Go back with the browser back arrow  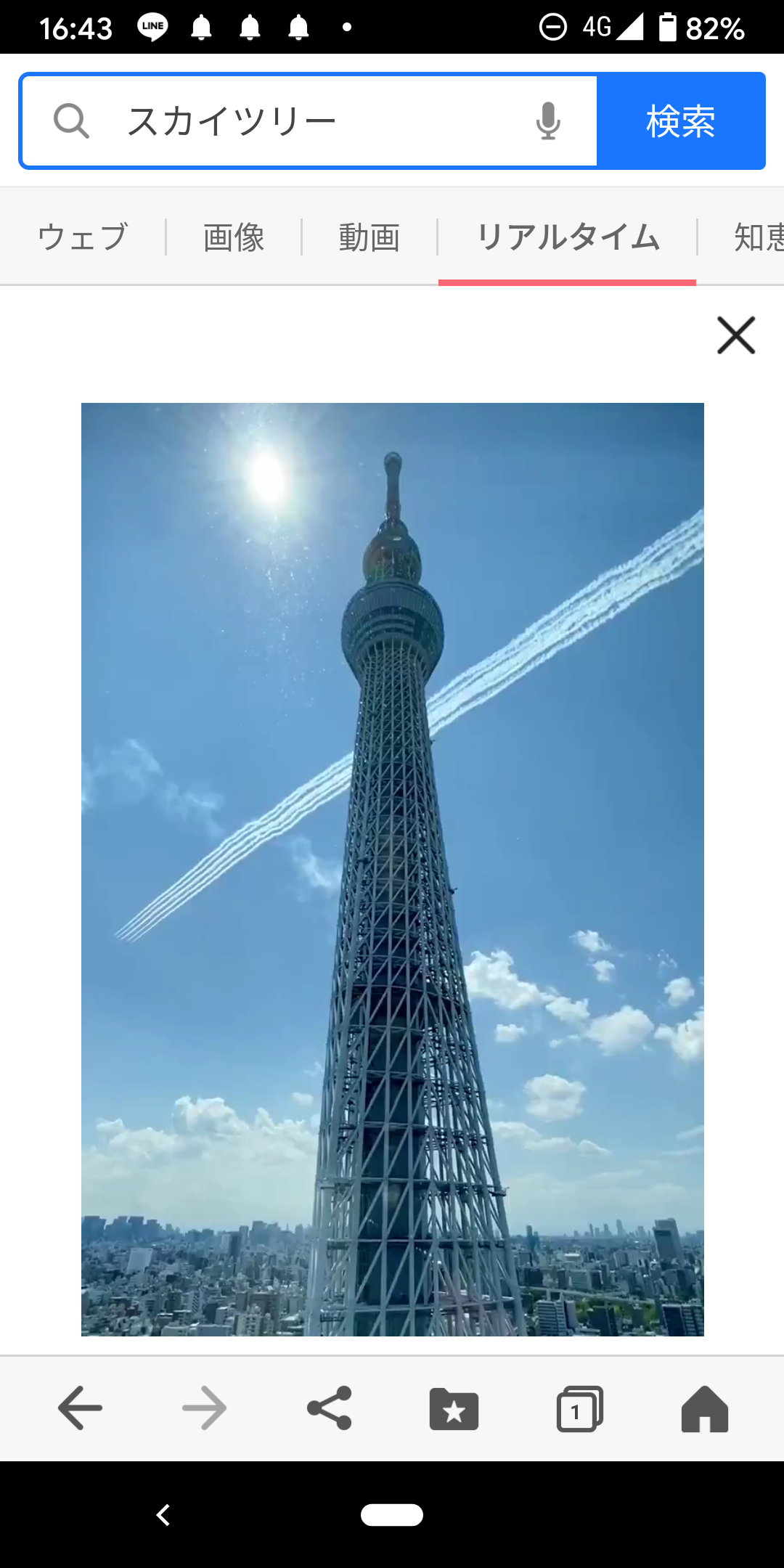80,1408
